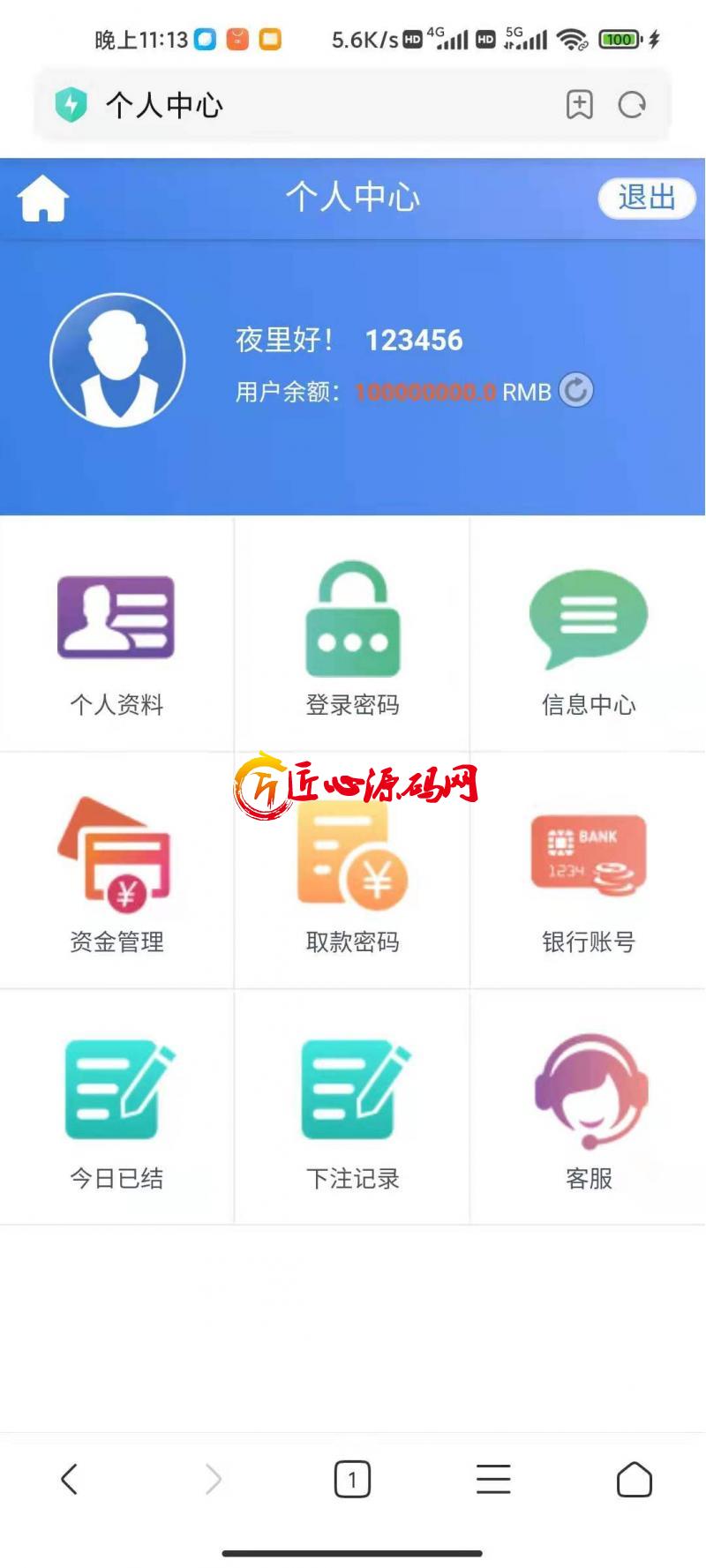This screenshot has height=1568, width=706.
Task: Tap the 退出 logout button
Action: point(647,198)
